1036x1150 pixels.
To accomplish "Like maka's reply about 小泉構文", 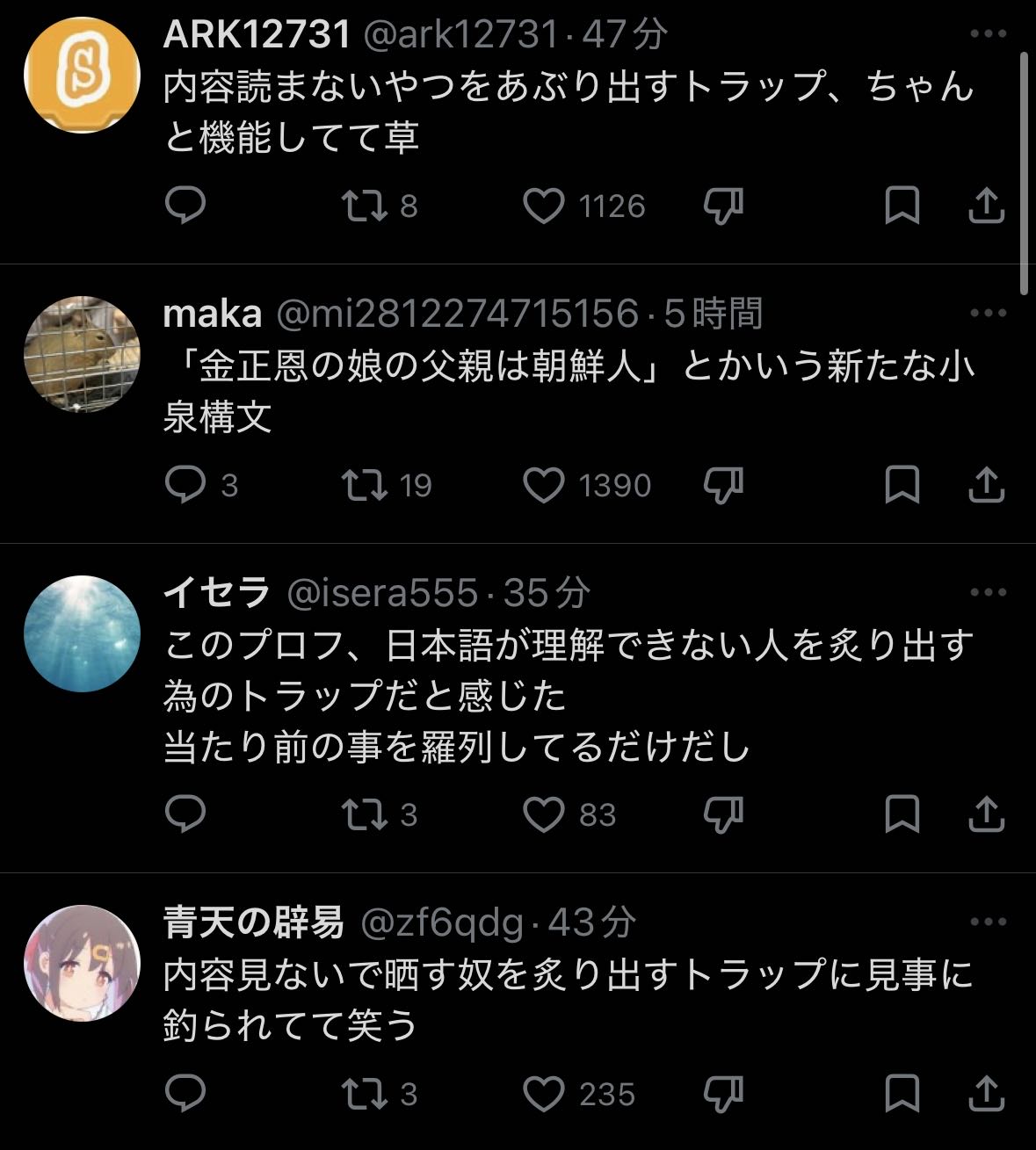I will click(544, 486).
